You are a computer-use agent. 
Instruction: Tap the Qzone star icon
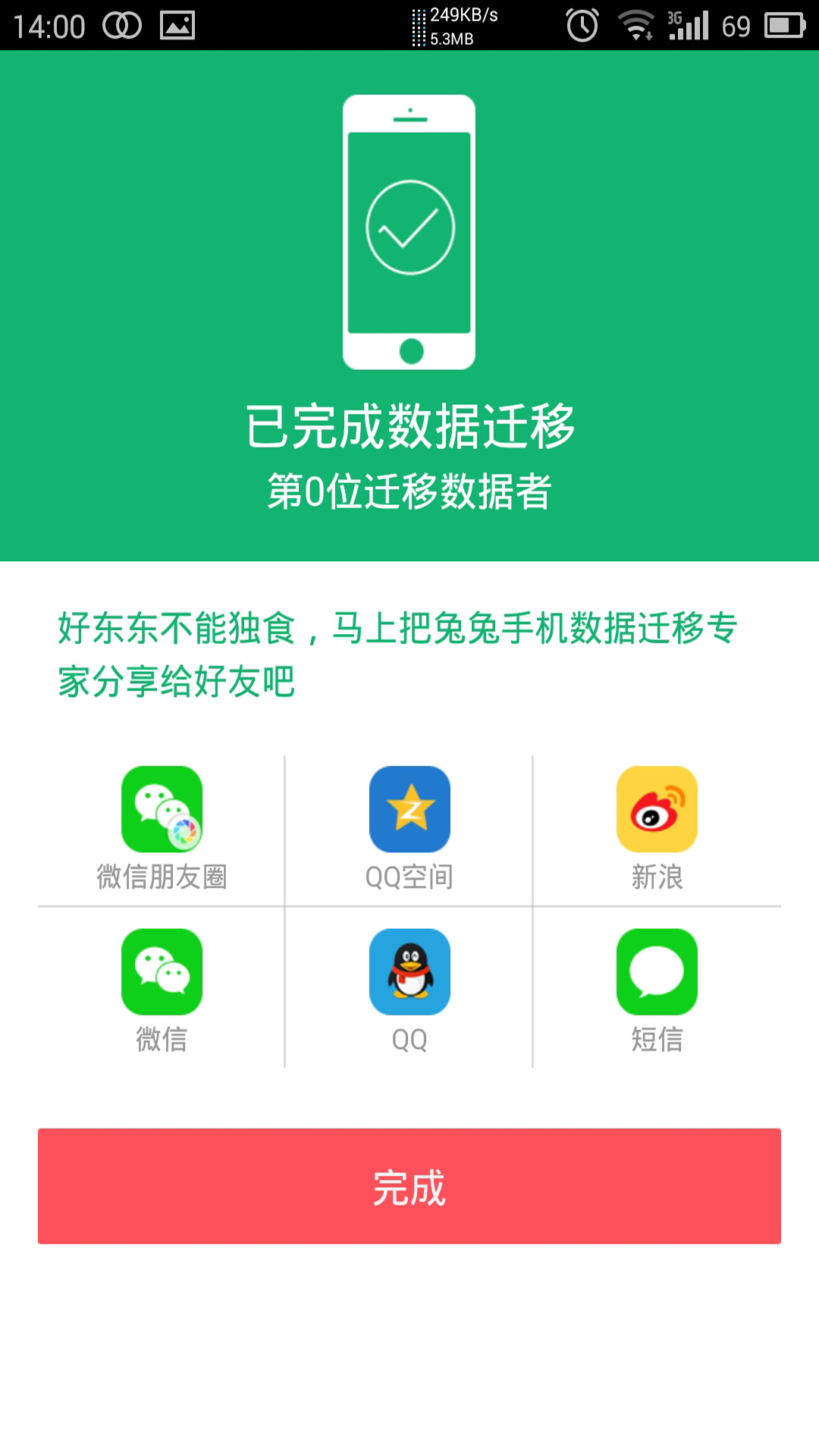[x=409, y=808]
